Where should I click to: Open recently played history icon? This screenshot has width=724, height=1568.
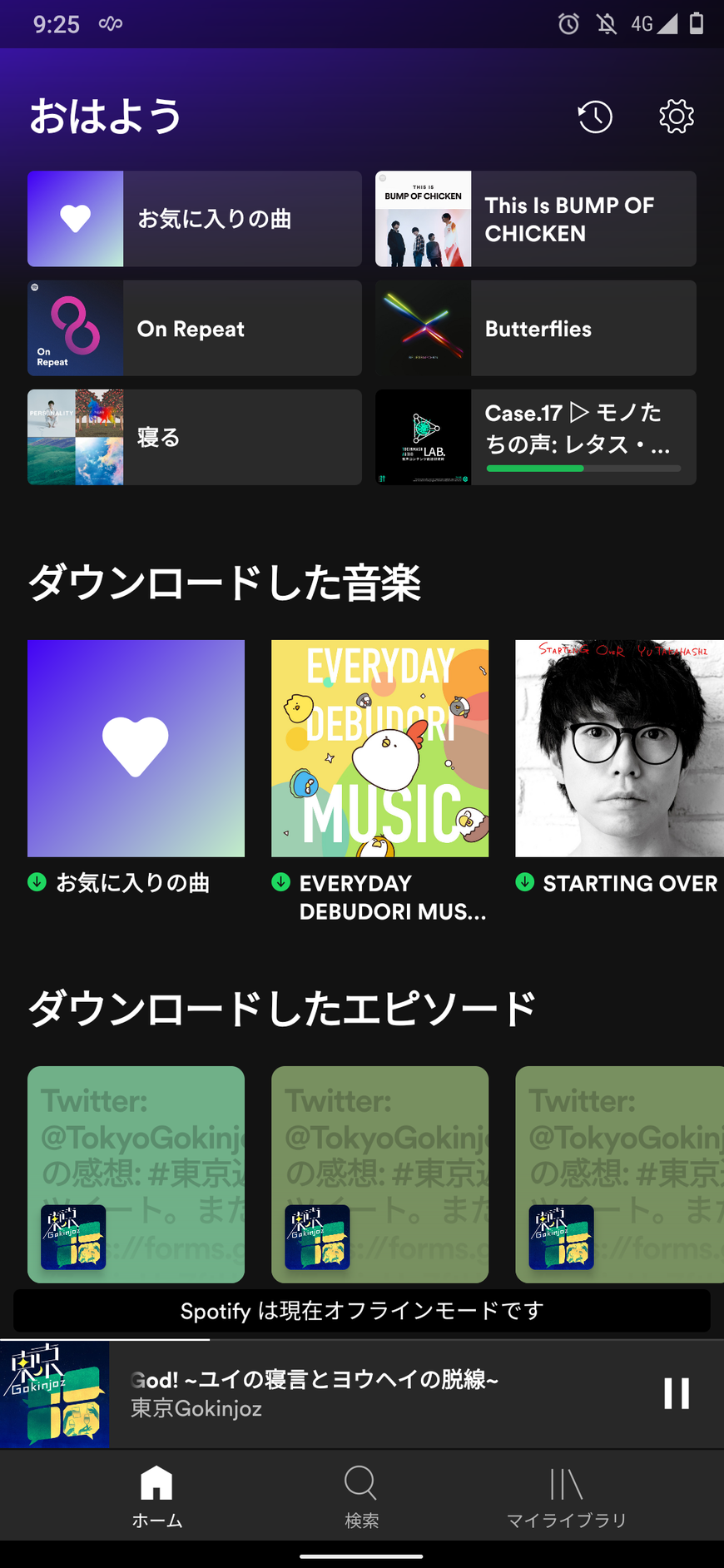(x=595, y=117)
